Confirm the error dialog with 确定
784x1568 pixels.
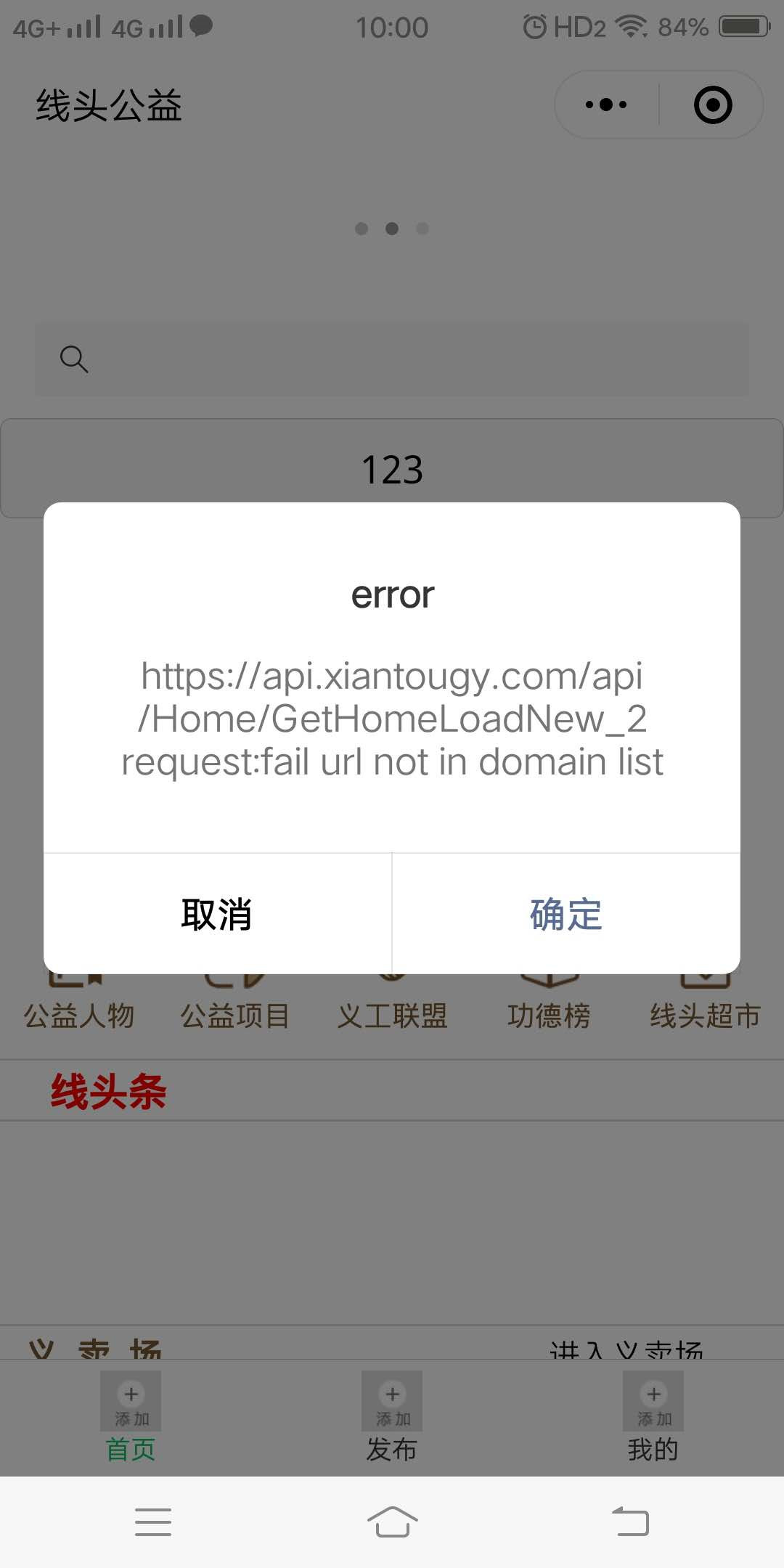point(566,914)
